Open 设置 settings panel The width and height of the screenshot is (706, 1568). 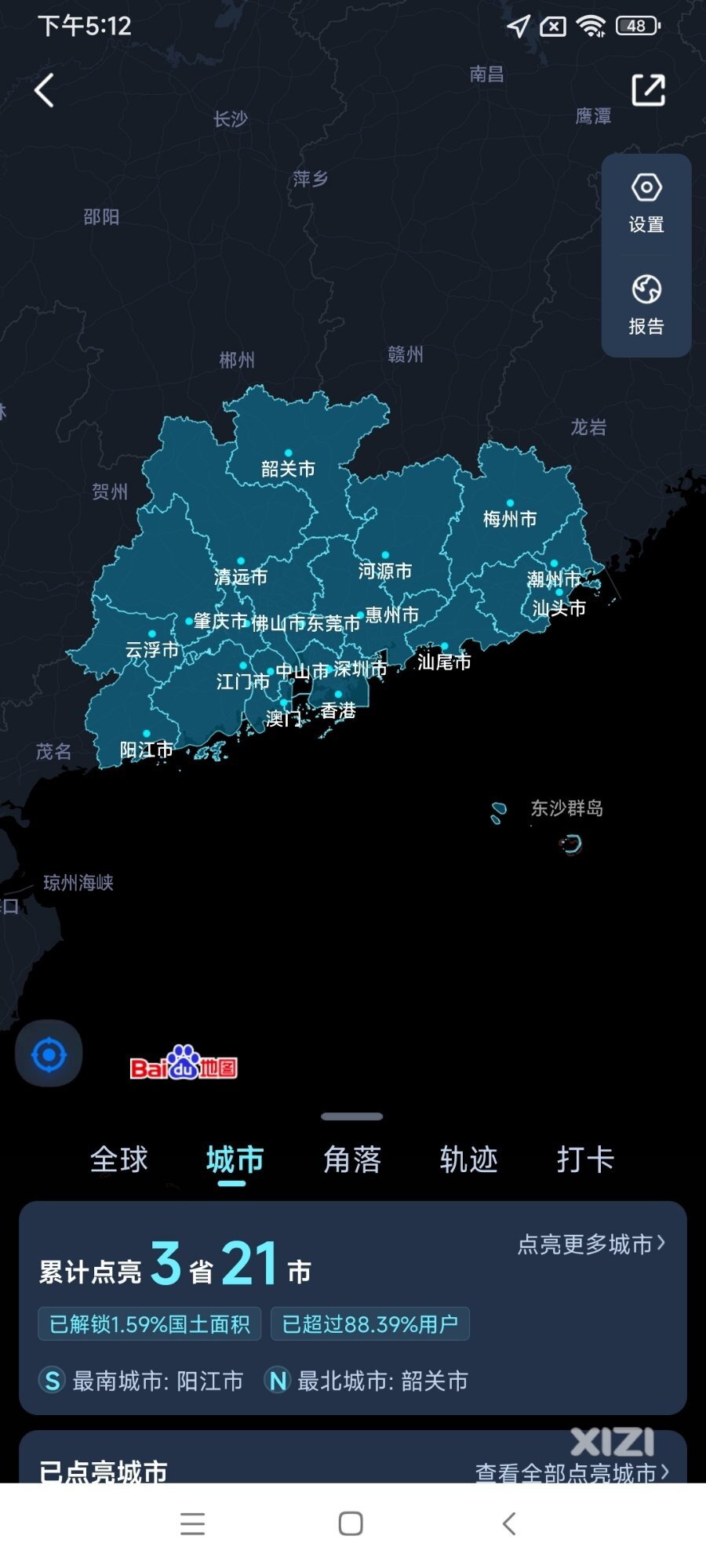click(x=646, y=204)
